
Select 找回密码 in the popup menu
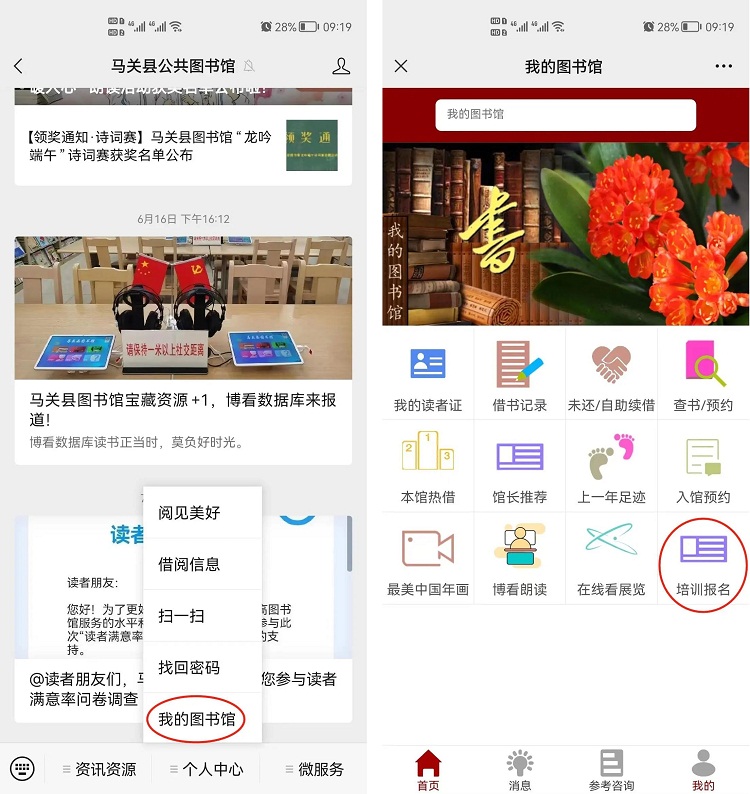189,667
